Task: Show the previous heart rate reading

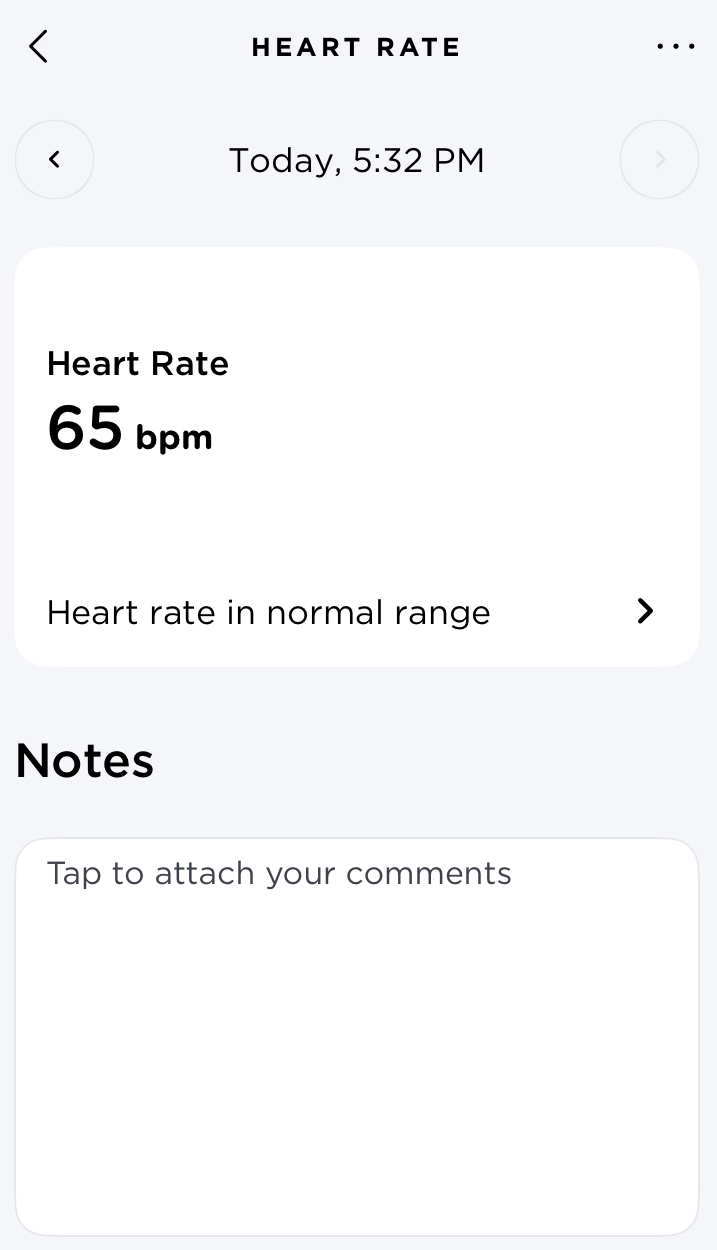Action: click(55, 160)
